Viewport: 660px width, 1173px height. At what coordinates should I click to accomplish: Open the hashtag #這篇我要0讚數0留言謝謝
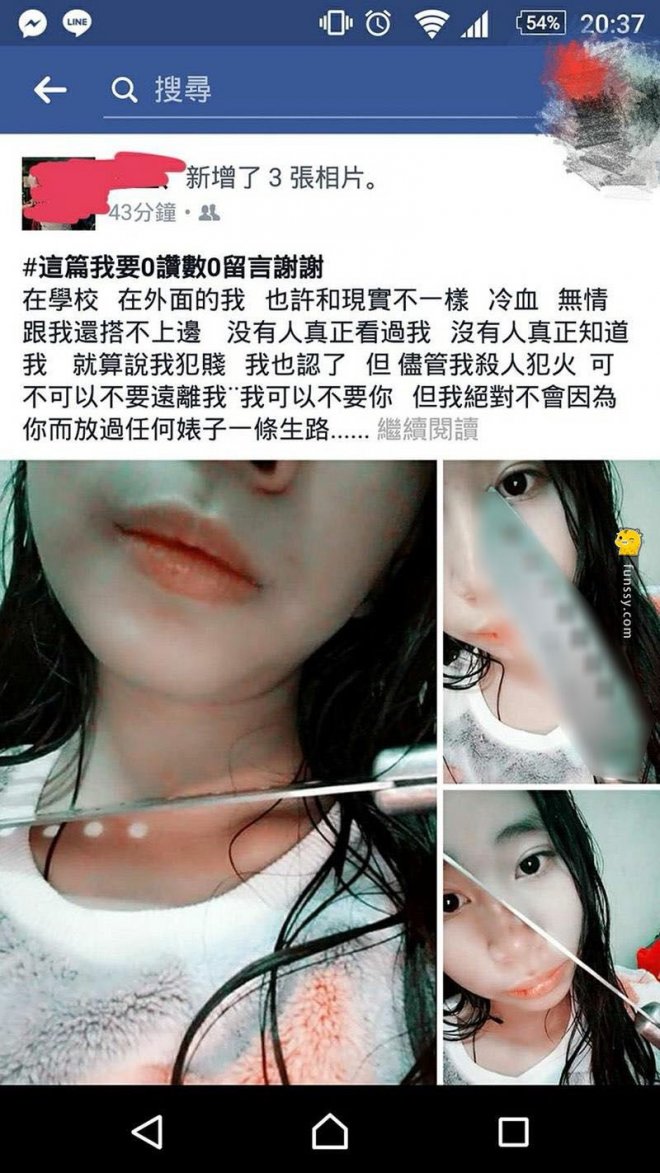173,267
